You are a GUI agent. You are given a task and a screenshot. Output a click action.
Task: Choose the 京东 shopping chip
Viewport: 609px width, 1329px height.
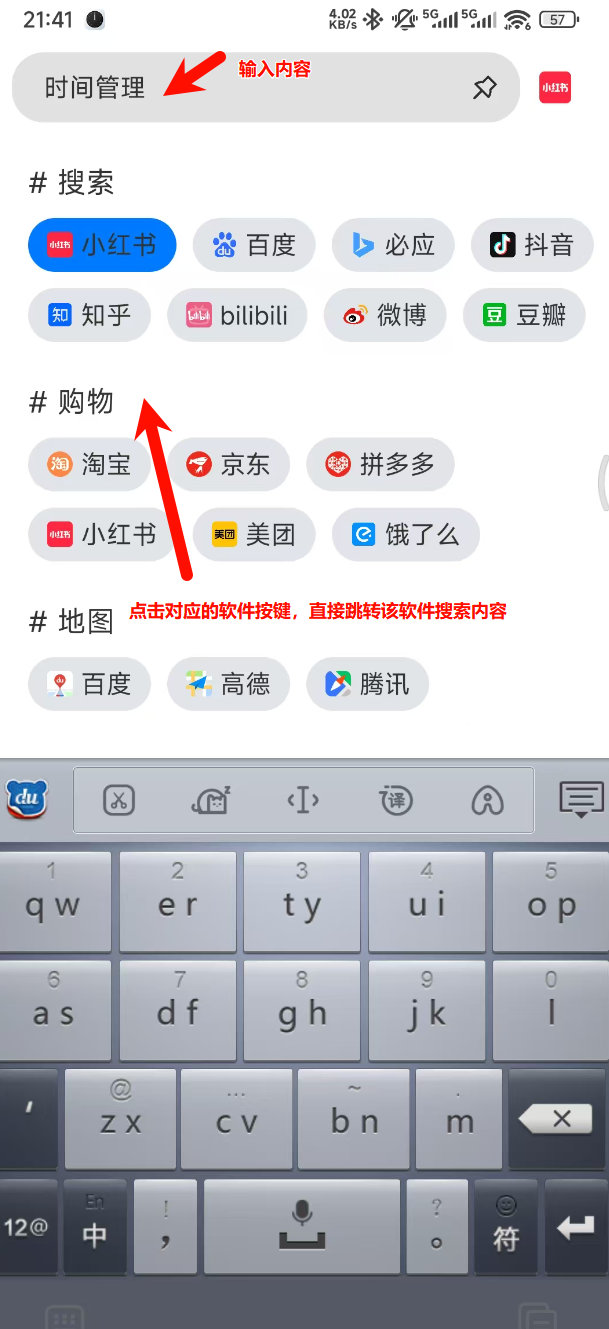(228, 464)
